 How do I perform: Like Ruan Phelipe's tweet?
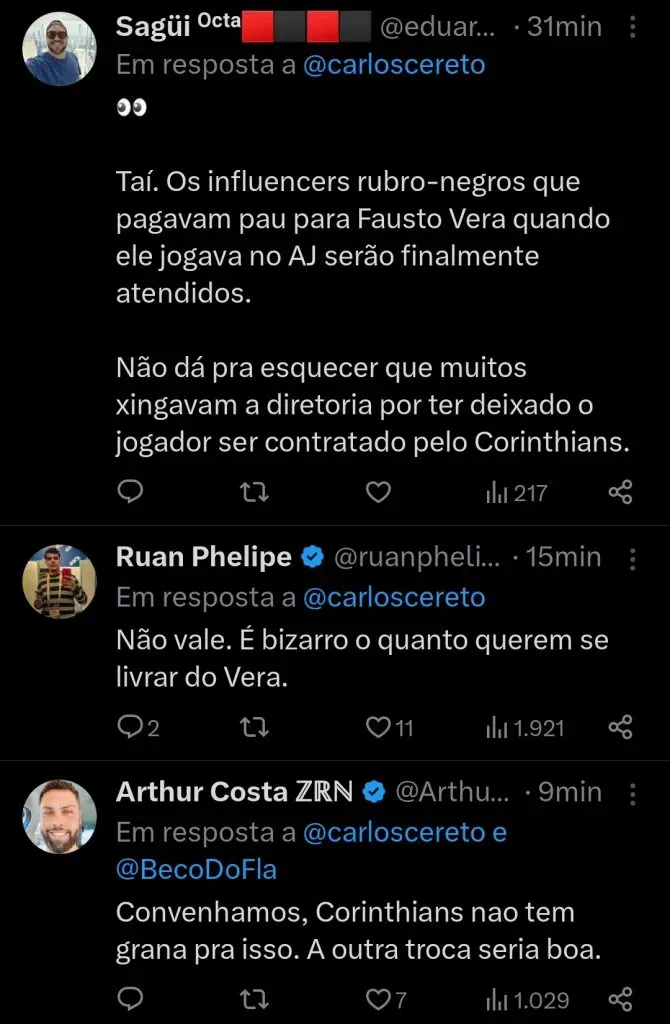click(x=377, y=728)
